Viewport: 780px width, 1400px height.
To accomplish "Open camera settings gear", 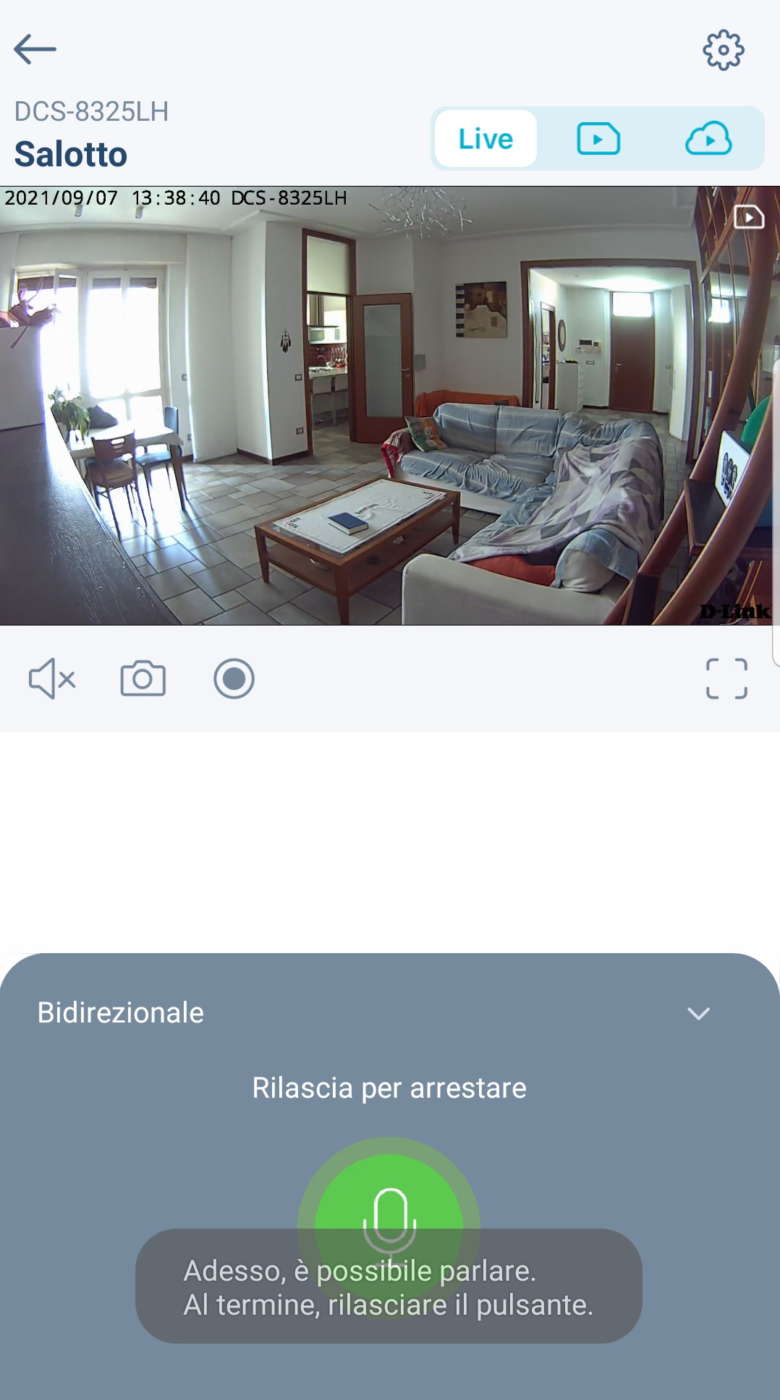I will (723, 49).
